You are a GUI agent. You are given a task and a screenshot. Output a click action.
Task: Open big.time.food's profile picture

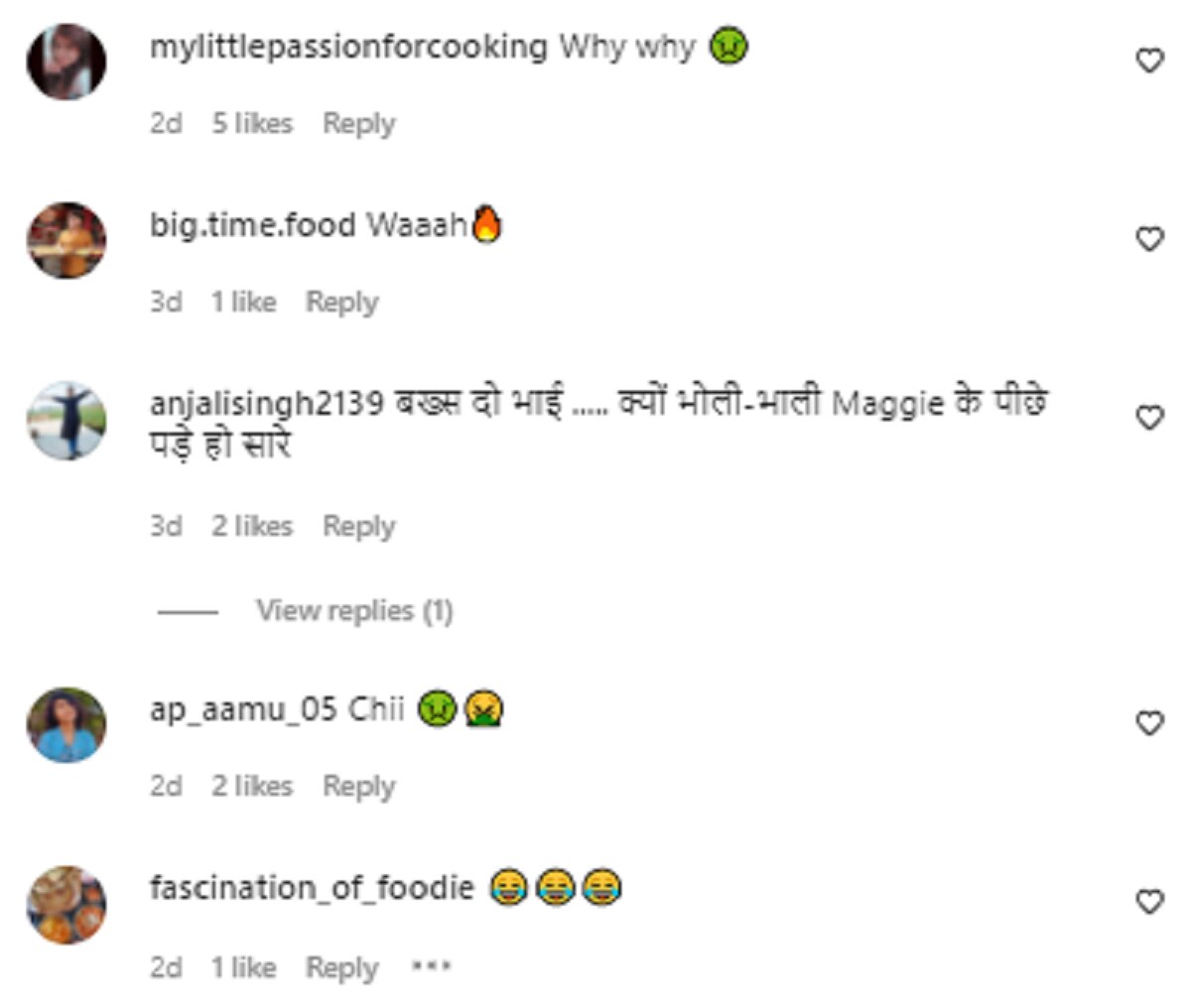[66, 240]
